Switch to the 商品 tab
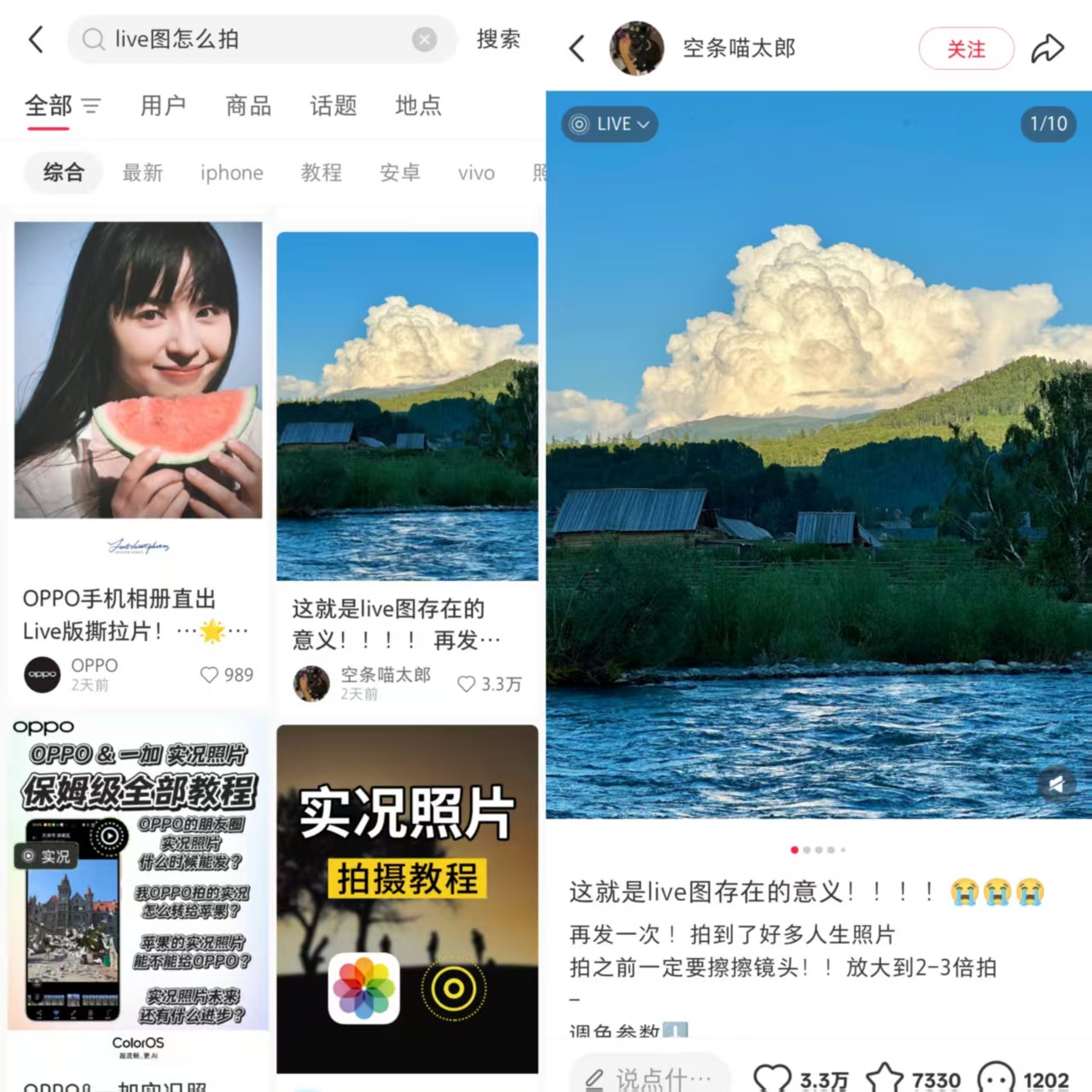The width and height of the screenshot is (1092, 1092). pos(248,106)
